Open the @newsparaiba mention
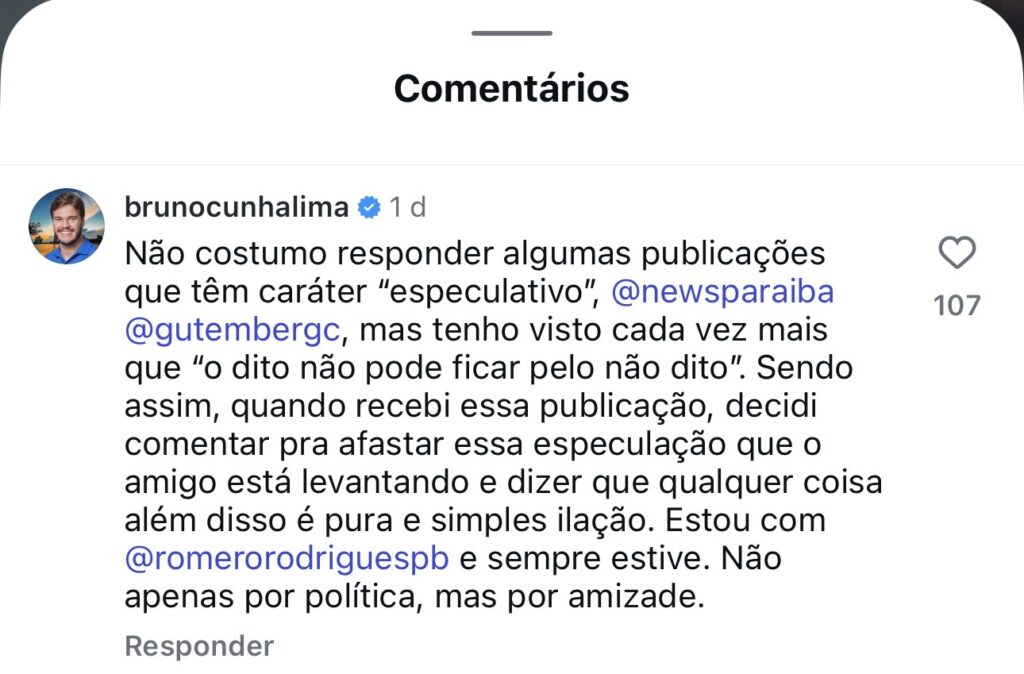This screenshot has width=1024, height=674. pyautogui.click(x=721, y=293)
